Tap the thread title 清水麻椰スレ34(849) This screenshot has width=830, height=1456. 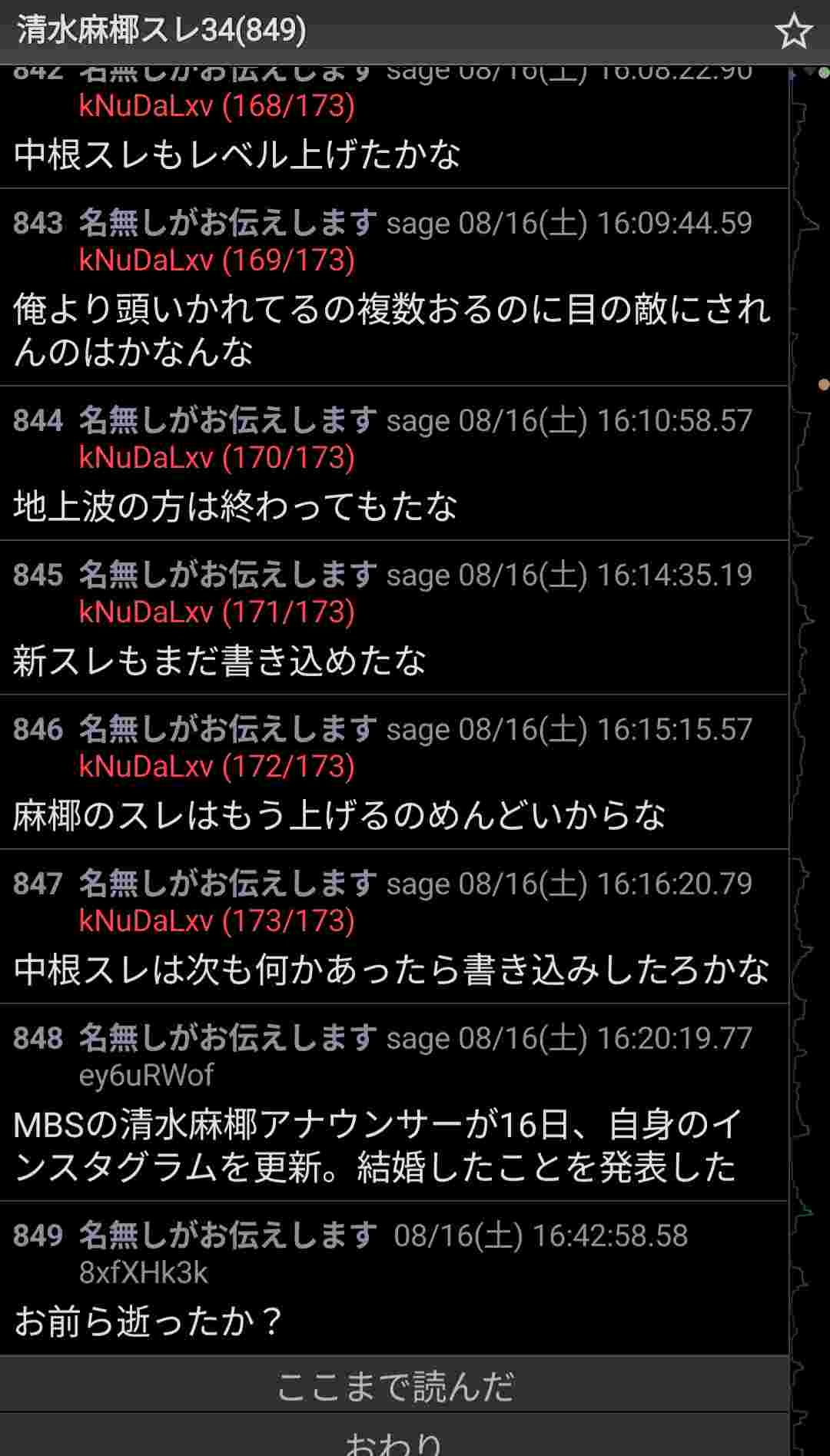[x=161, y=30]
